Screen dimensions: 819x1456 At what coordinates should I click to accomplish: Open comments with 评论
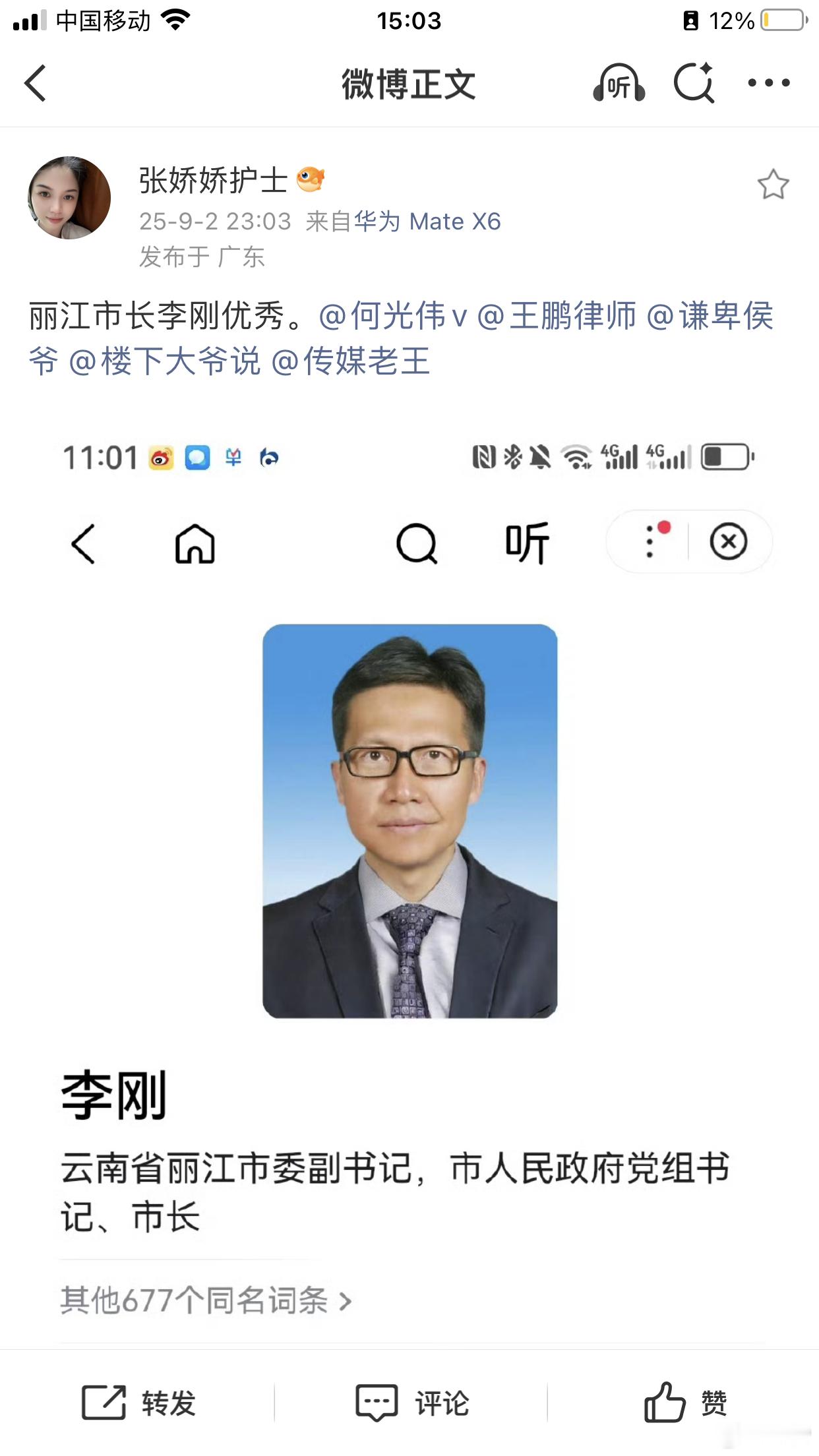(412, 1402)
